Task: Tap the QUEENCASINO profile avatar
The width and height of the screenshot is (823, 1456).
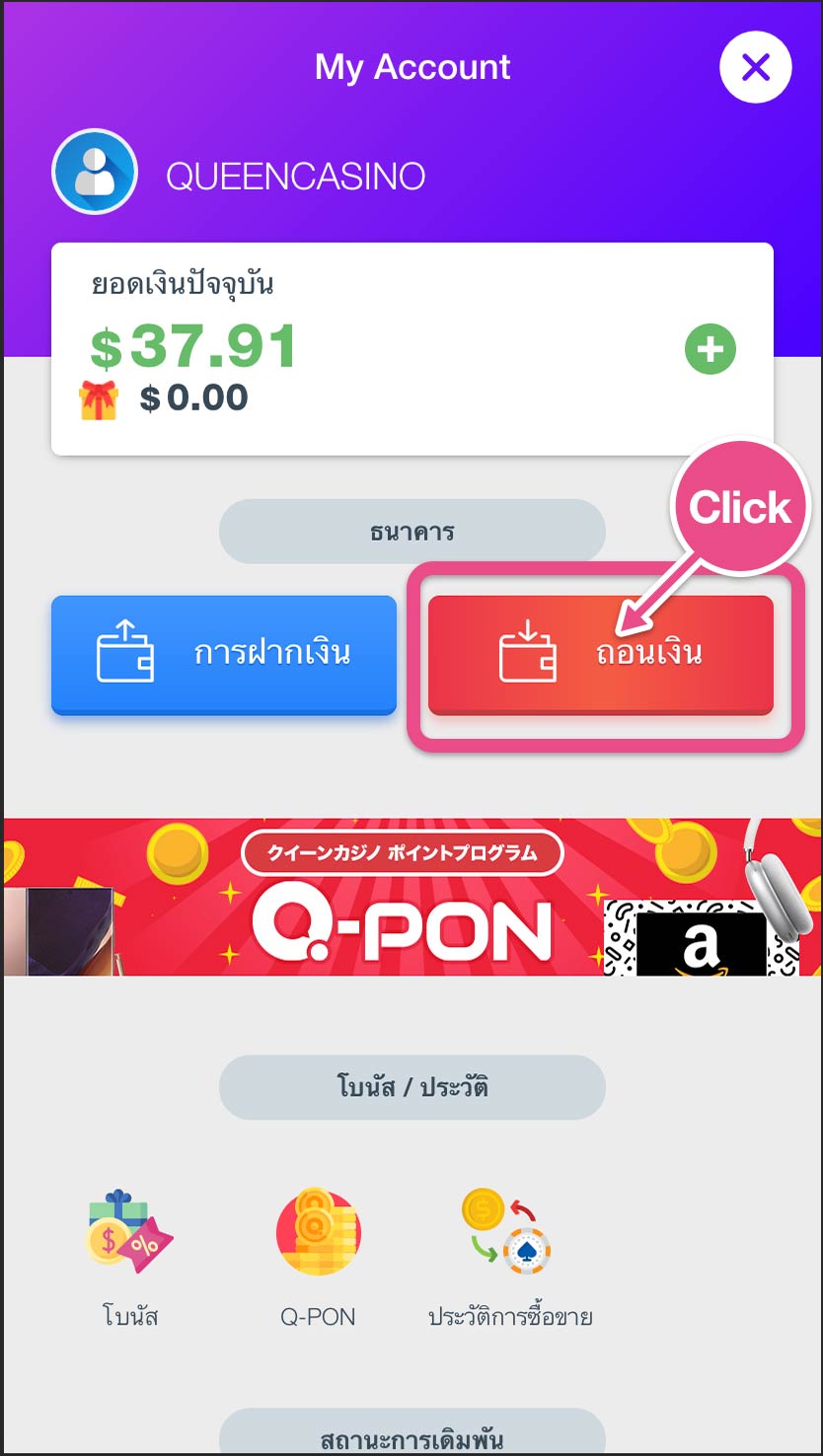Action: [x=94, y=172]
